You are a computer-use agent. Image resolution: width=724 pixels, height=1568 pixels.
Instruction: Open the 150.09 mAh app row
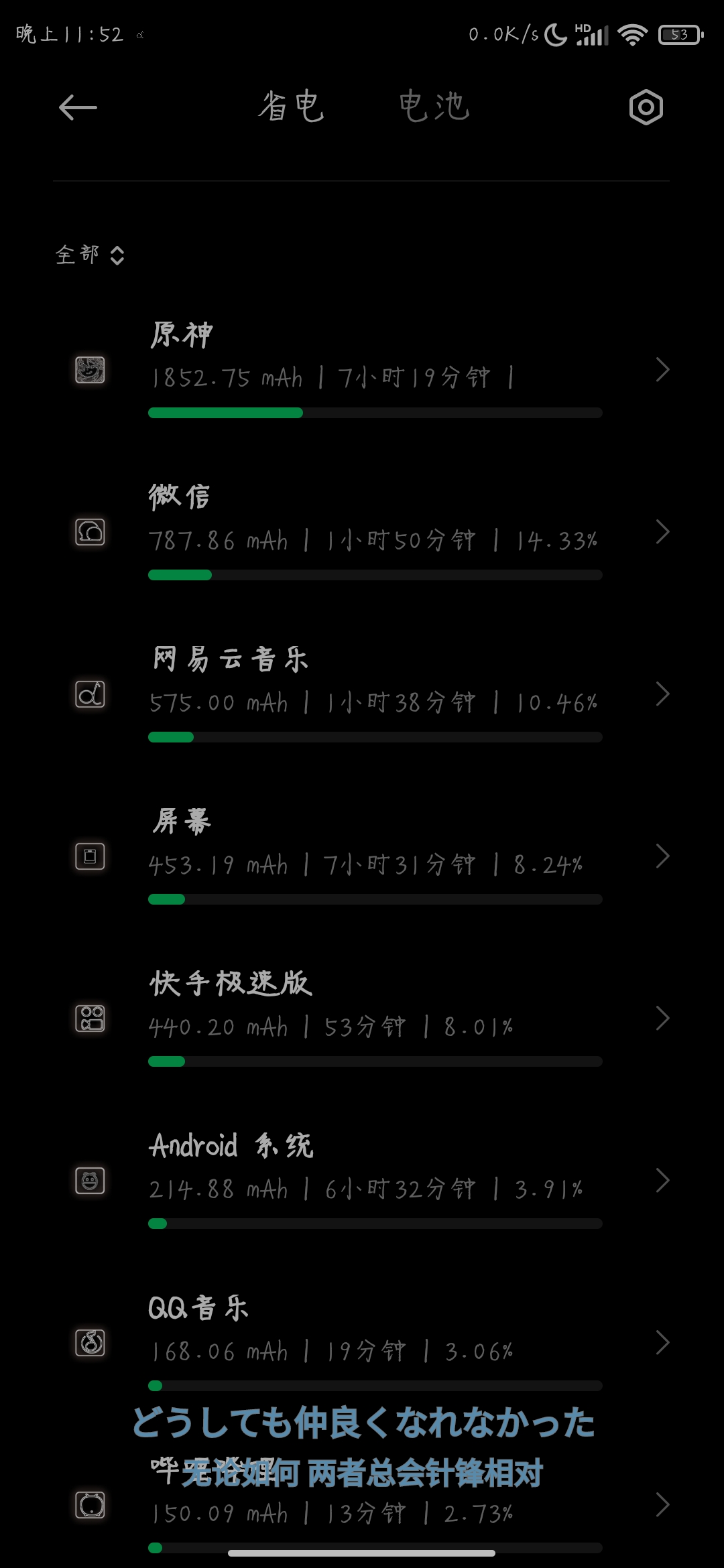(362, 1505)
